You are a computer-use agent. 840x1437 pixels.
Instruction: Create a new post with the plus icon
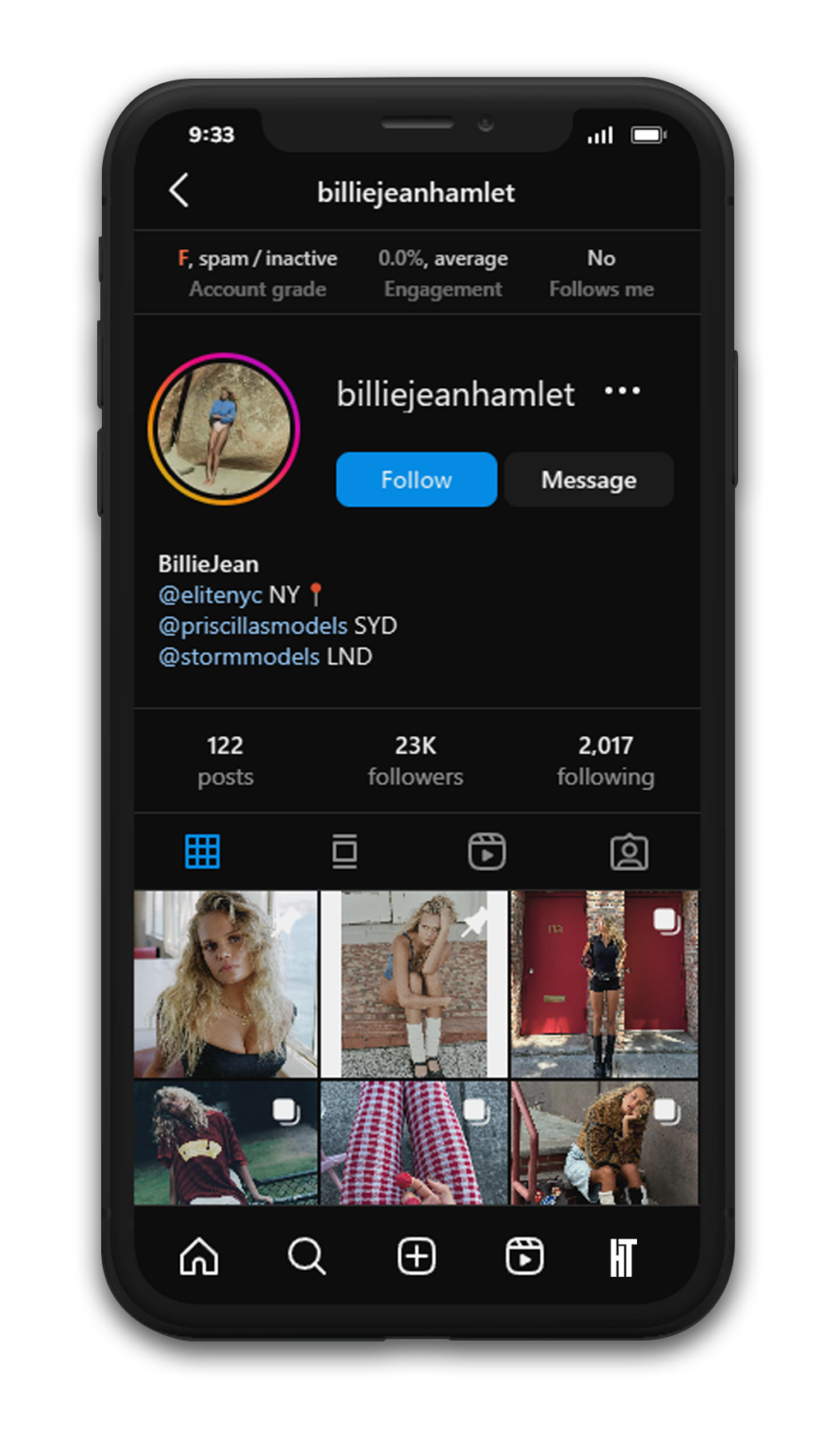click(x=416, y=1256)
